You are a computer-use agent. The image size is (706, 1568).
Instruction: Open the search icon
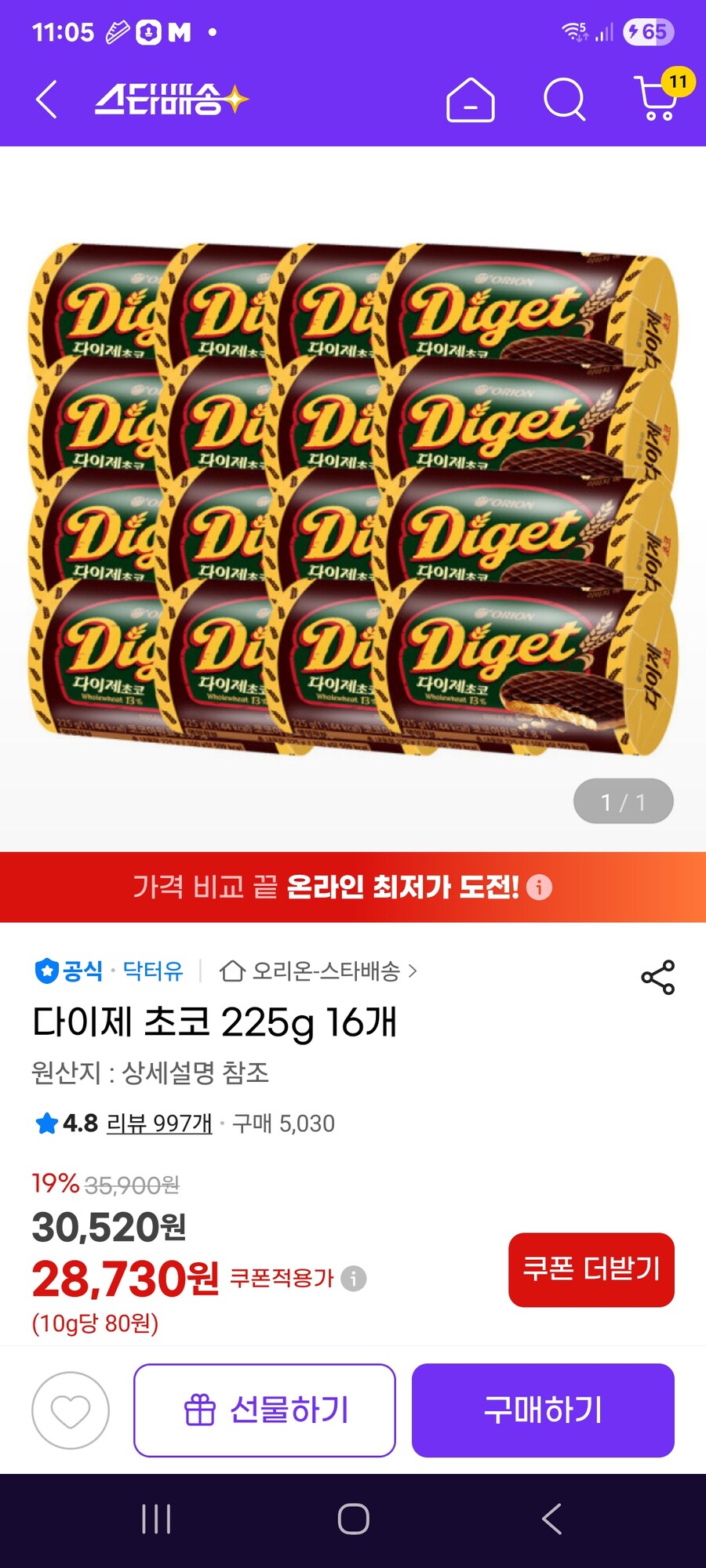tap(562, 97)
